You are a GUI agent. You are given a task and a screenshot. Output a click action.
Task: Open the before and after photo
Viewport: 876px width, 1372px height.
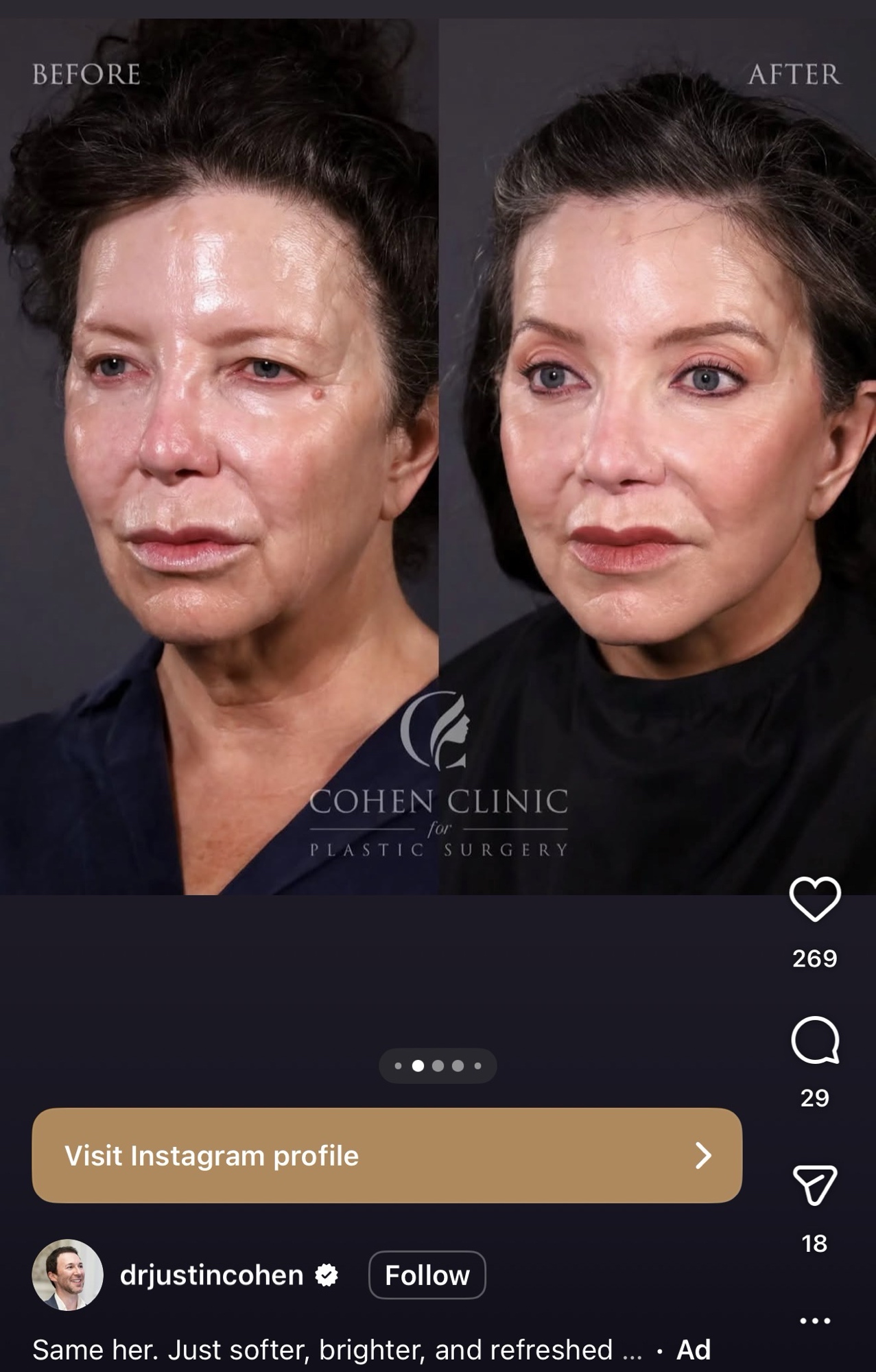438,456
